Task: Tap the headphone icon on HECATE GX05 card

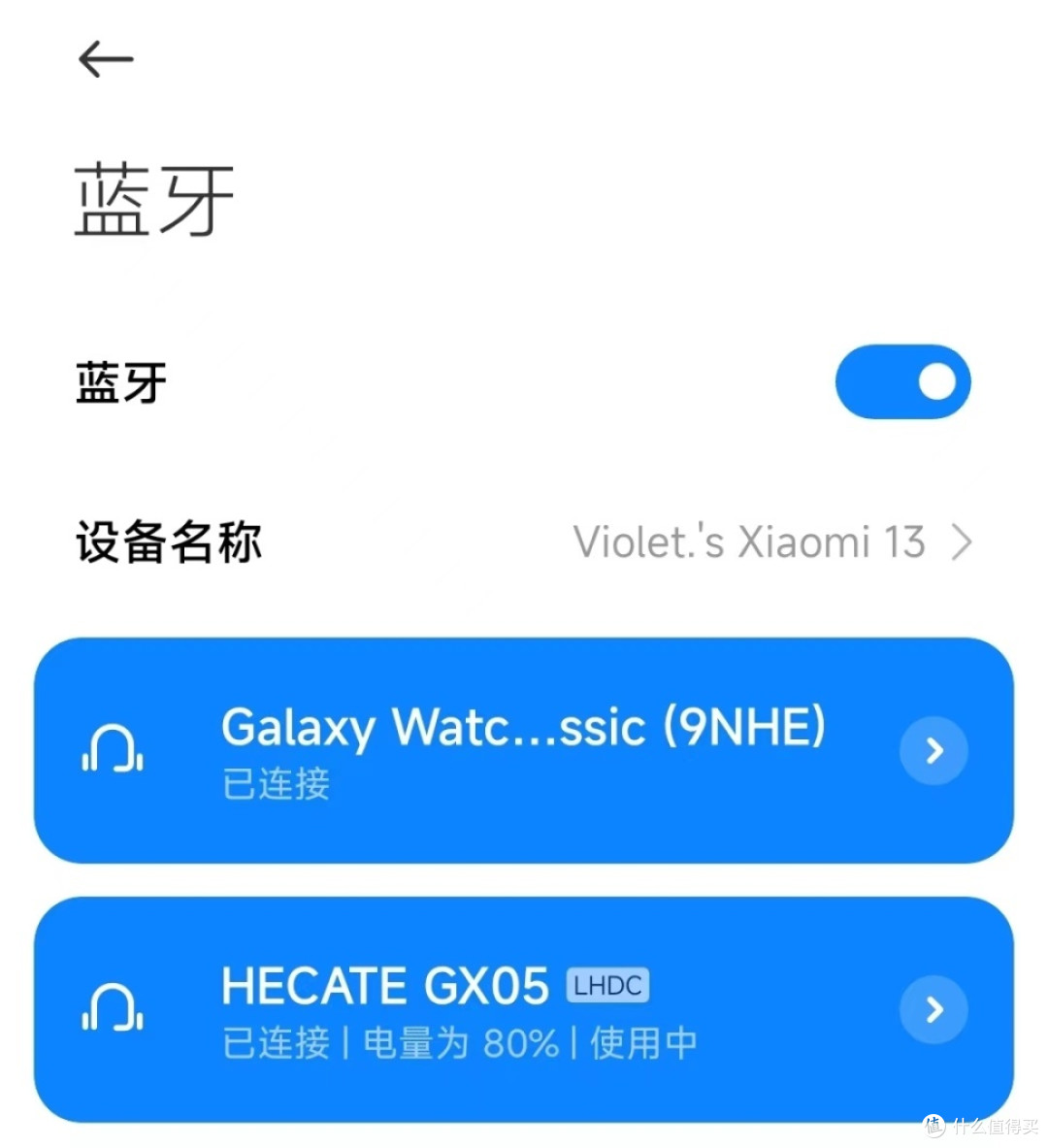Action: point(112,1009)
